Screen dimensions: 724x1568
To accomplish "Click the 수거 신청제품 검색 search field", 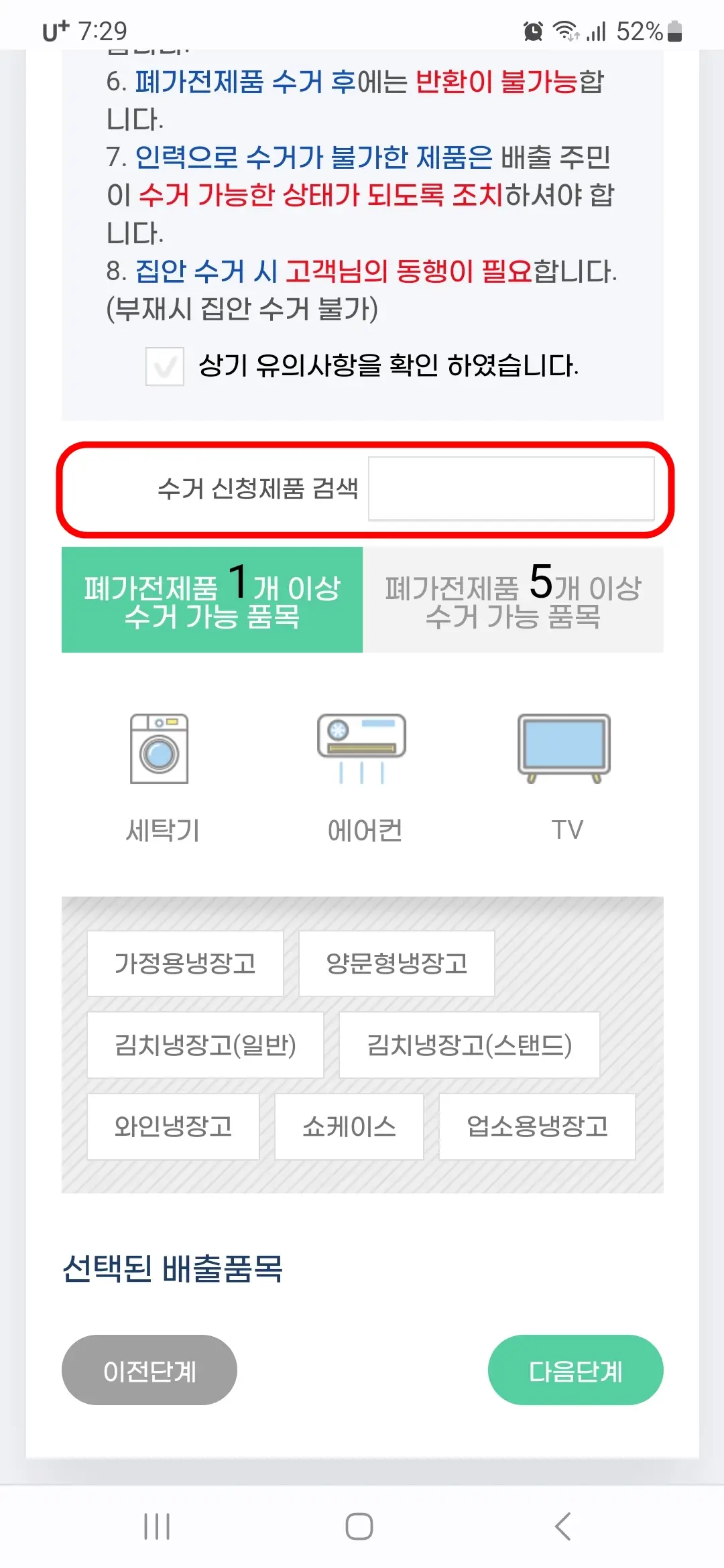I will pyautogui.click(x=511, y=489).
